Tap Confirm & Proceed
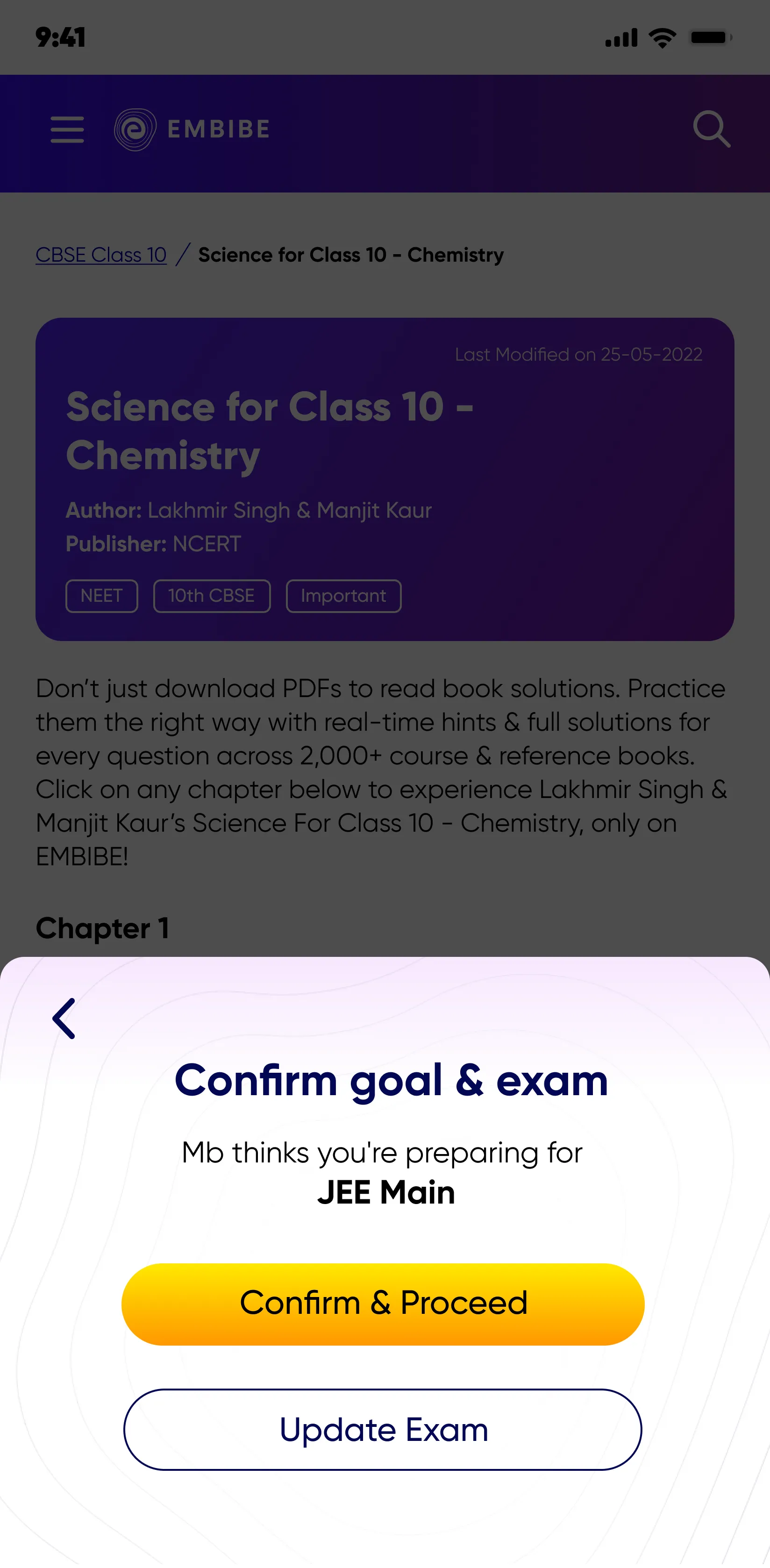This screenshot has height=1568, width=770. [x=383, y=1304]
